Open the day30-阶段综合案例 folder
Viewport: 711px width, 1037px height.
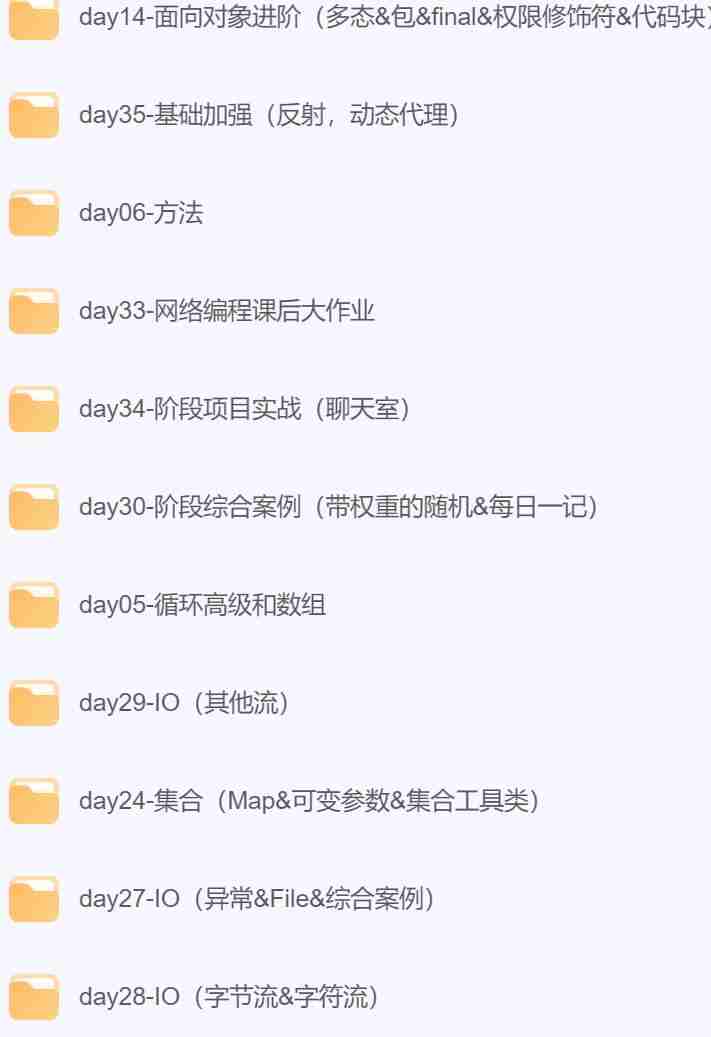click(x=340, y=508)
